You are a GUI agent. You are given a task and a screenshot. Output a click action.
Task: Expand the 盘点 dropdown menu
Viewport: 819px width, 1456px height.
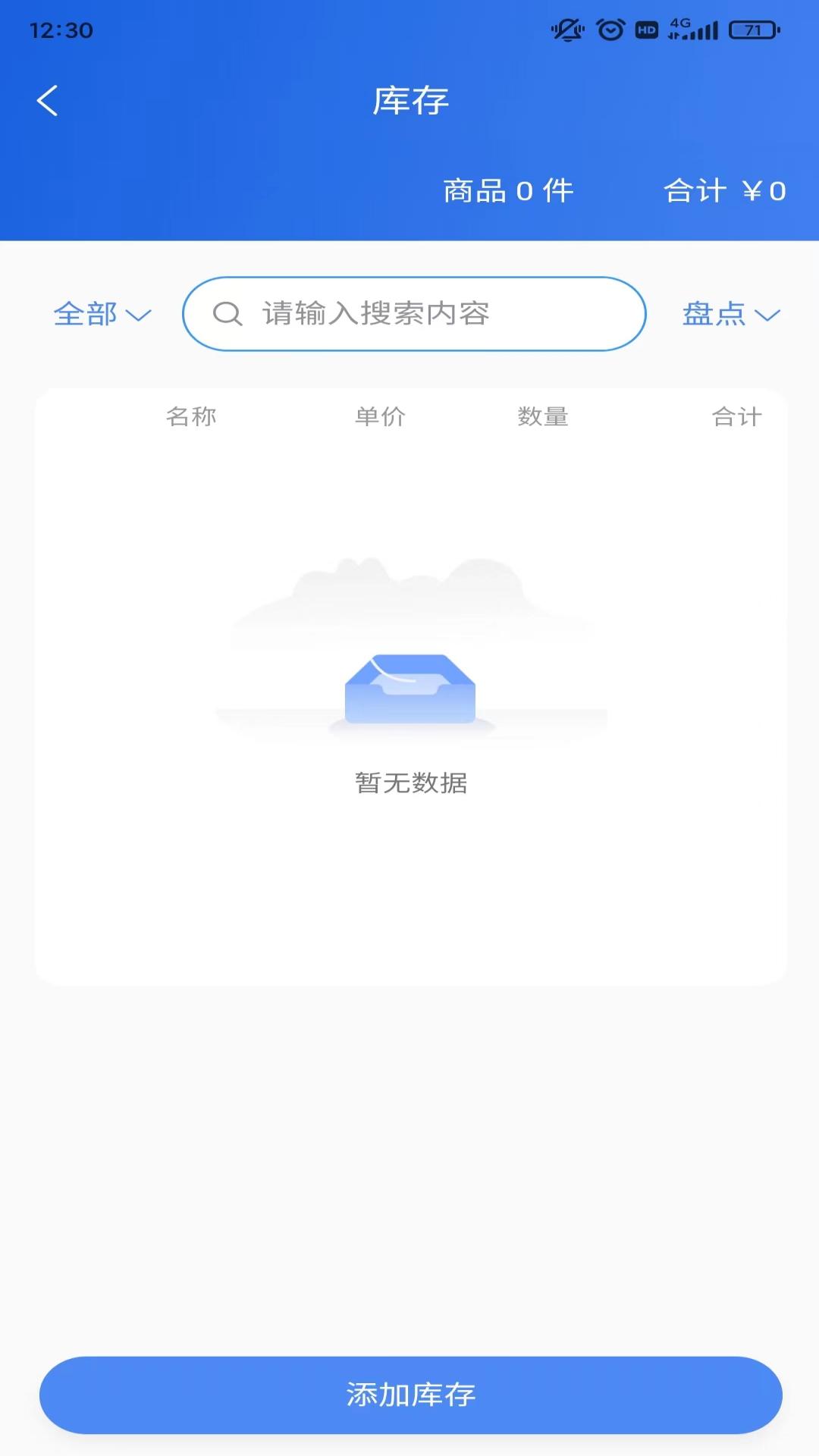point(716,314)
